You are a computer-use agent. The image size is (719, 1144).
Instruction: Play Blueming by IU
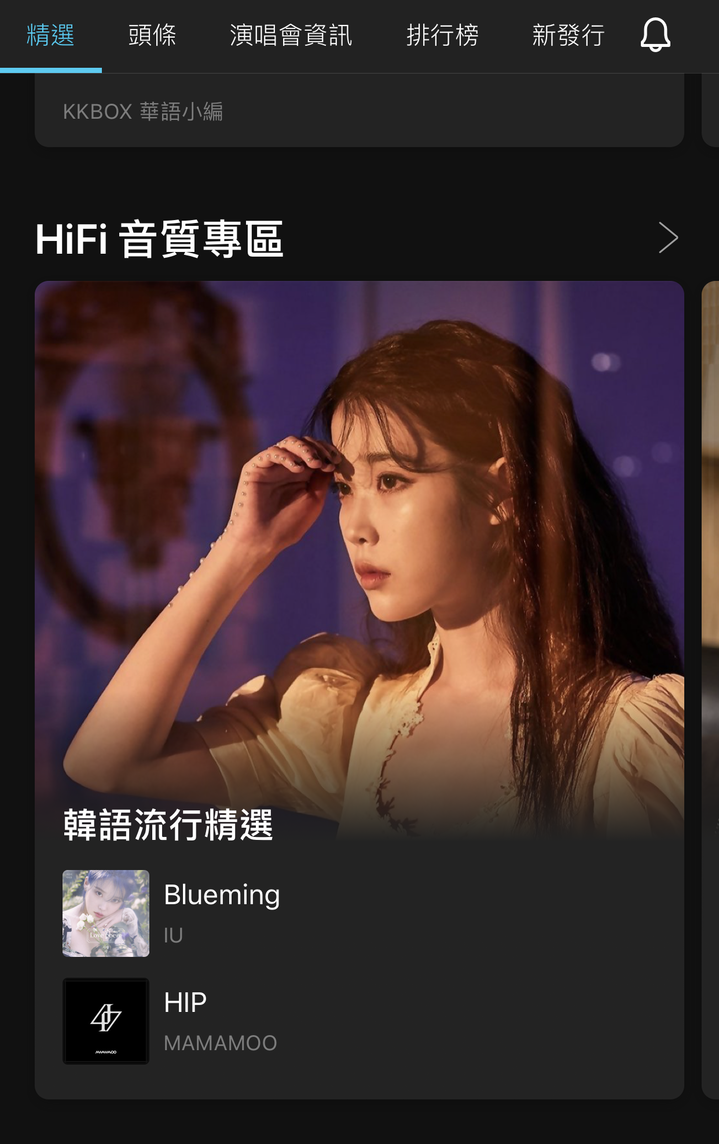point(221,912)
